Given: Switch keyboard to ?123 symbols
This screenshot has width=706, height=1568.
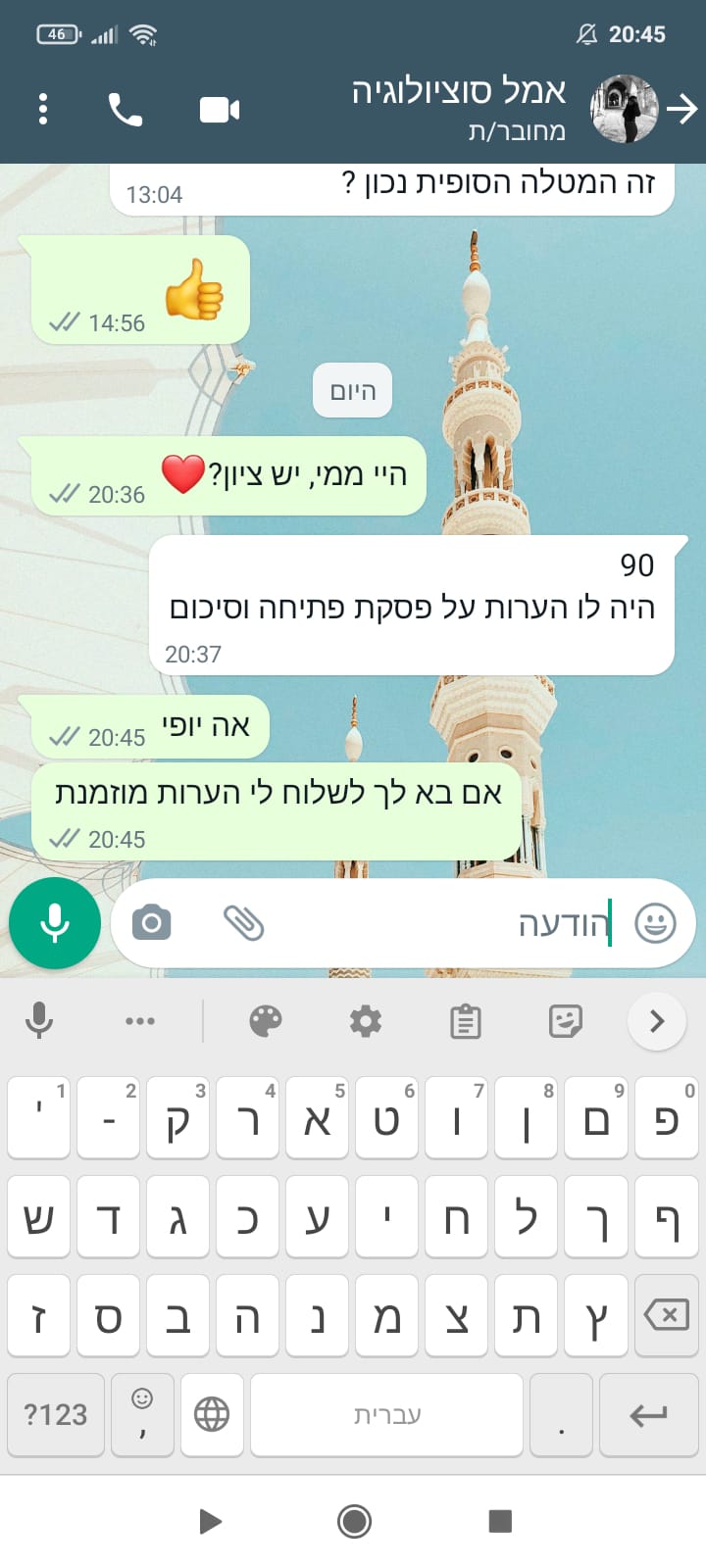Looking at the screenshot, I should tap(55, 1414).
